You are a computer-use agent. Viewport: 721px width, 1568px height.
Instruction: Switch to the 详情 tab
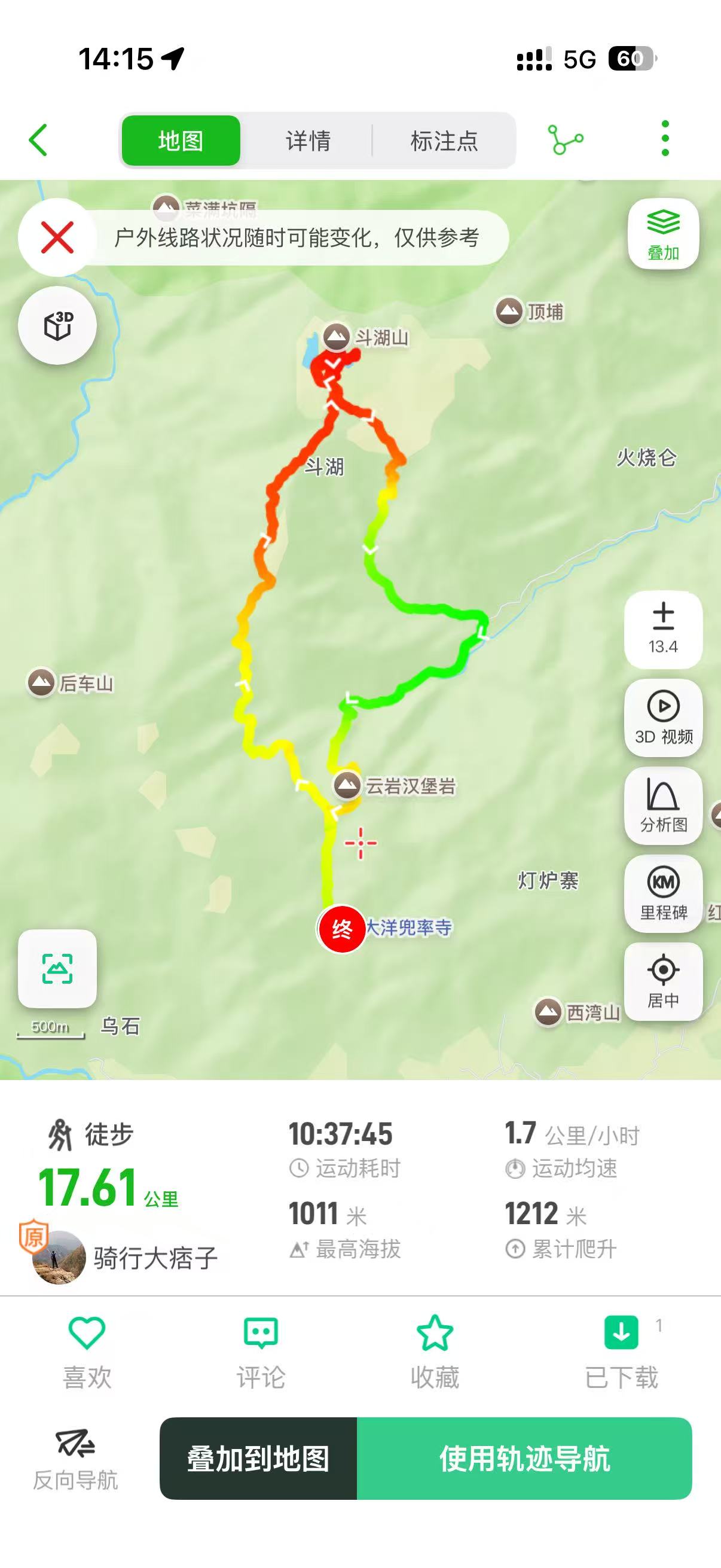click(308, 141)
